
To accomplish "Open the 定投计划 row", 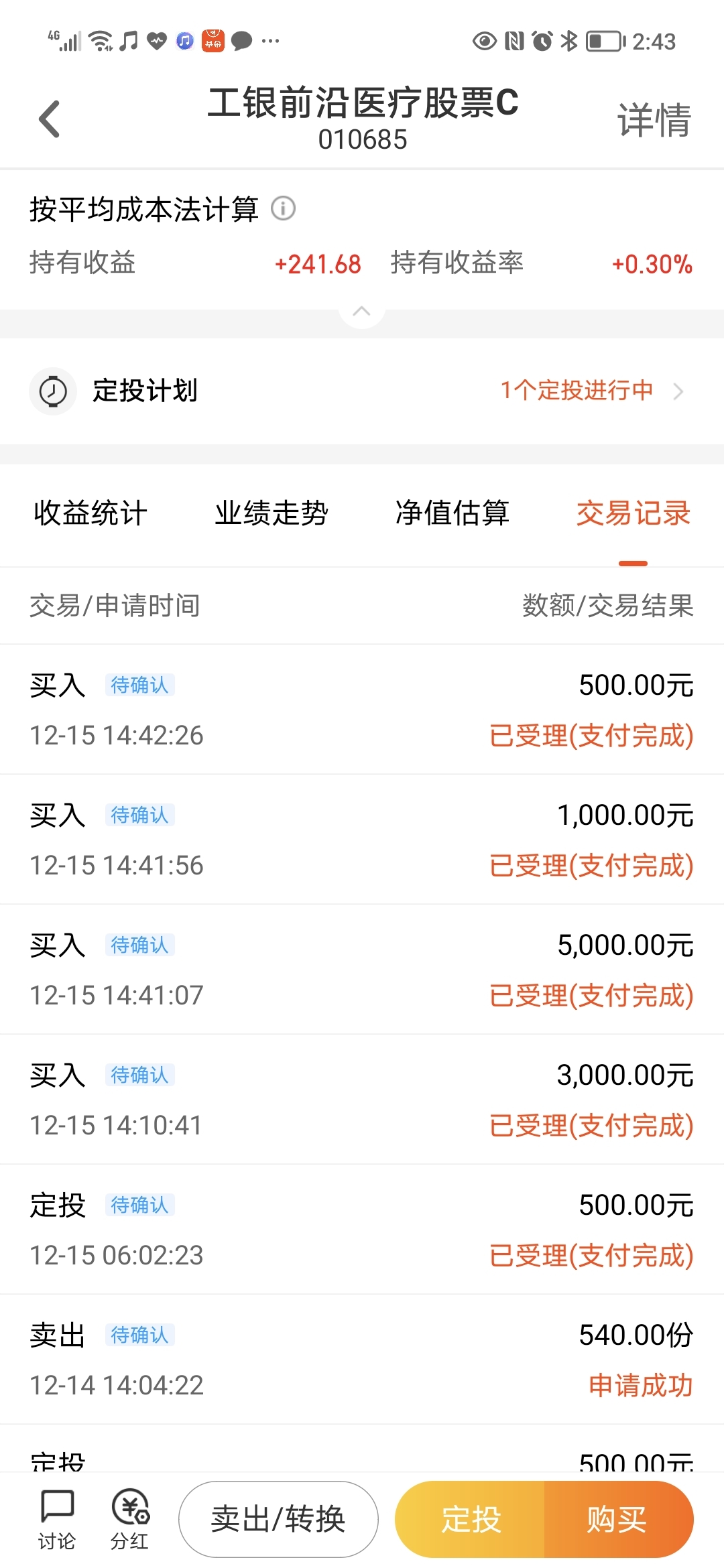I will point(362,391).
